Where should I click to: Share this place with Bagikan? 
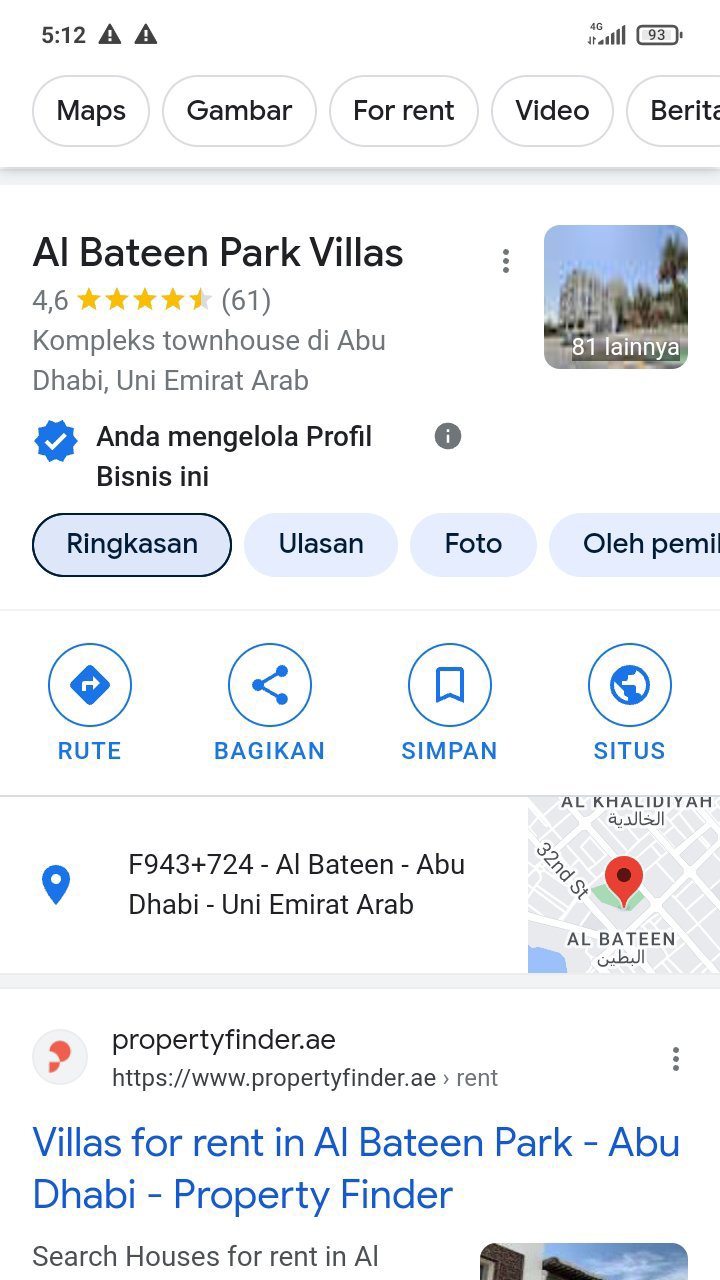270,703
